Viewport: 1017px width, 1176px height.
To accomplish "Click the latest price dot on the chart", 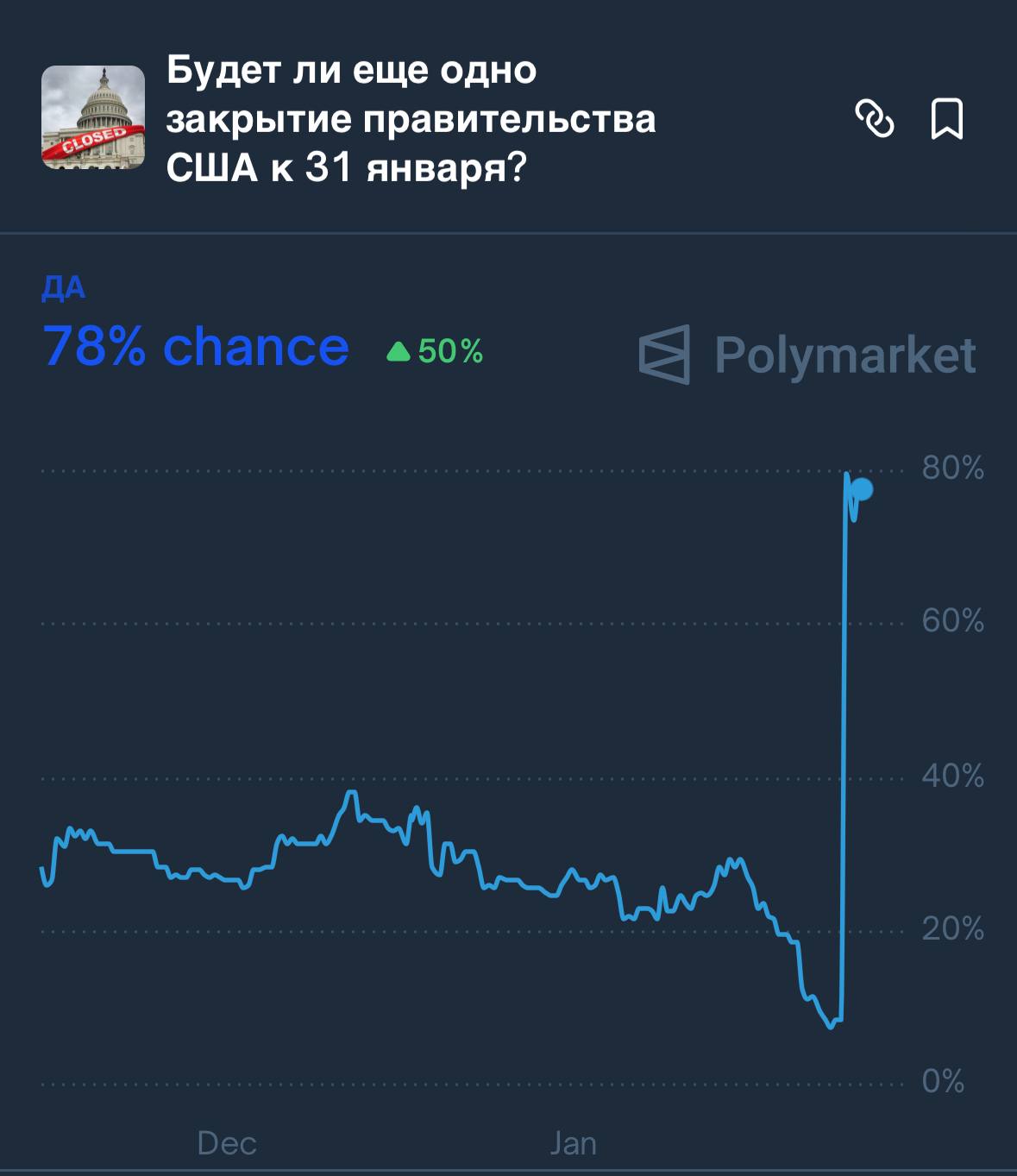I will pyautogui.click(x=860, y=489).
